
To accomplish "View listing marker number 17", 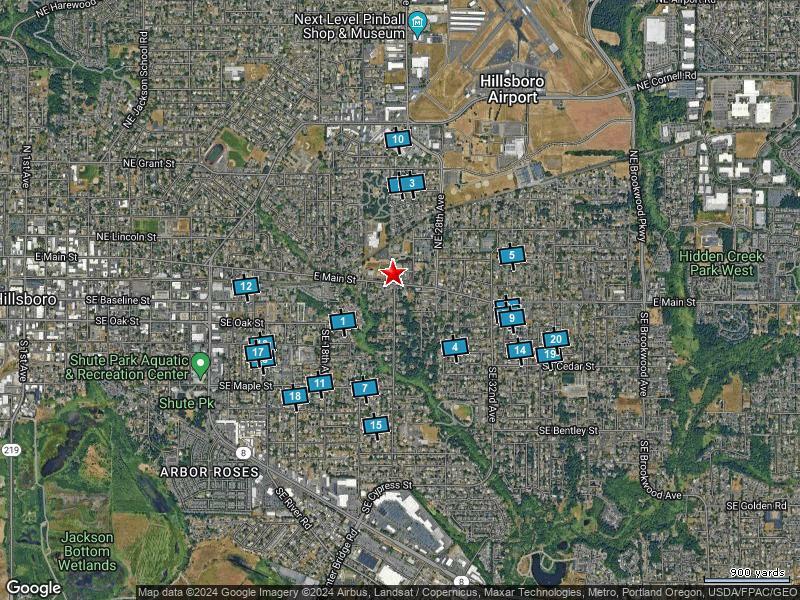I will pos(259,353).
